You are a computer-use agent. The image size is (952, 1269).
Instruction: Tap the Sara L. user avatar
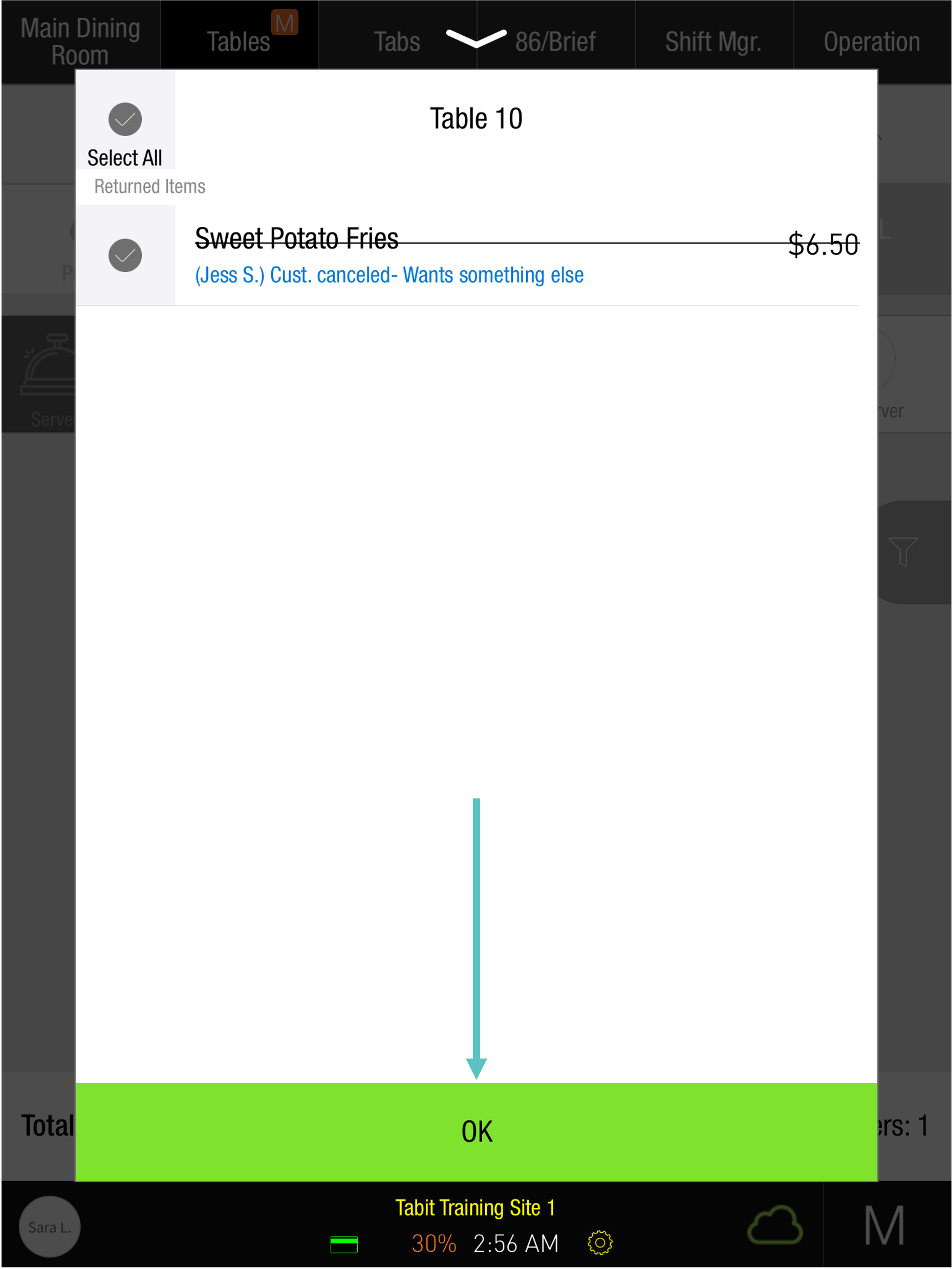(49, 1227)
